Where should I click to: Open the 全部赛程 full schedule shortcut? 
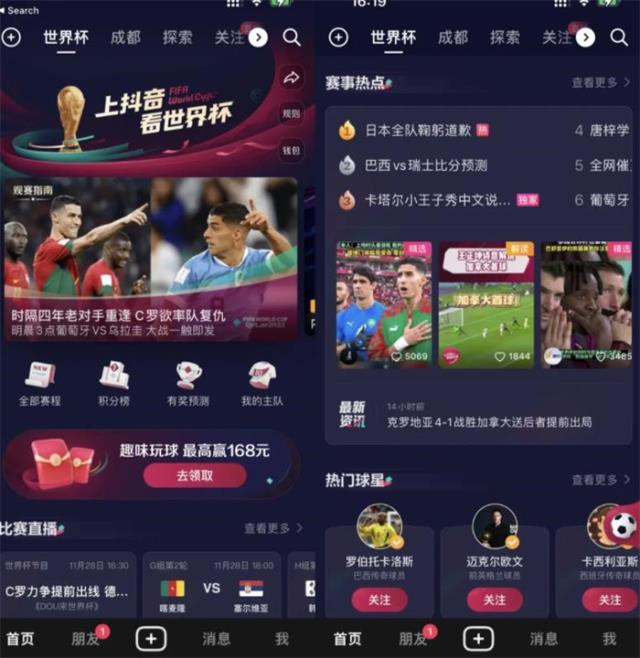[x=40, y=383]
